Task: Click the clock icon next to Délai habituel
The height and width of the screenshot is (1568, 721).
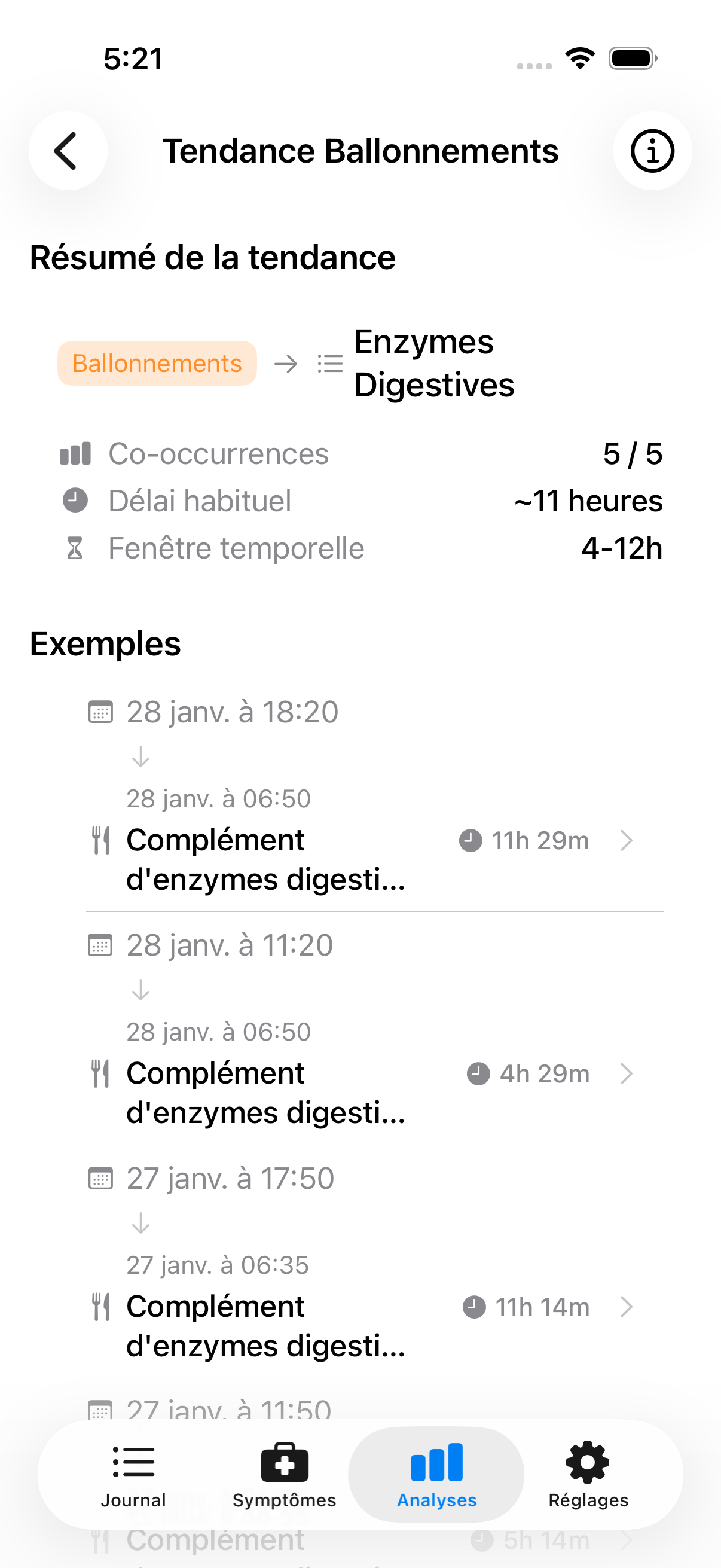Action: click(x=74, y=501)
